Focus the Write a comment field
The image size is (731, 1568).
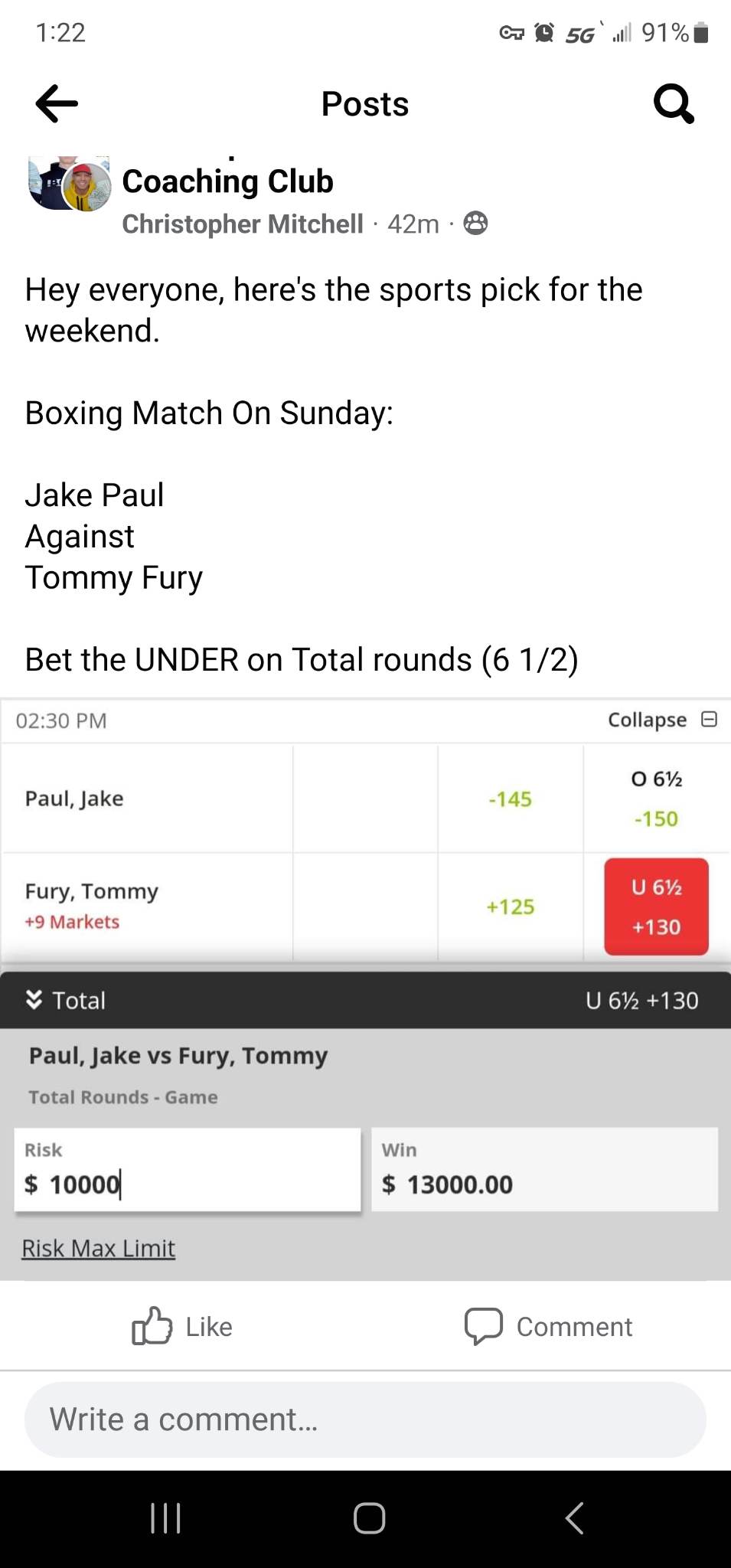(x=365, y=1419)
